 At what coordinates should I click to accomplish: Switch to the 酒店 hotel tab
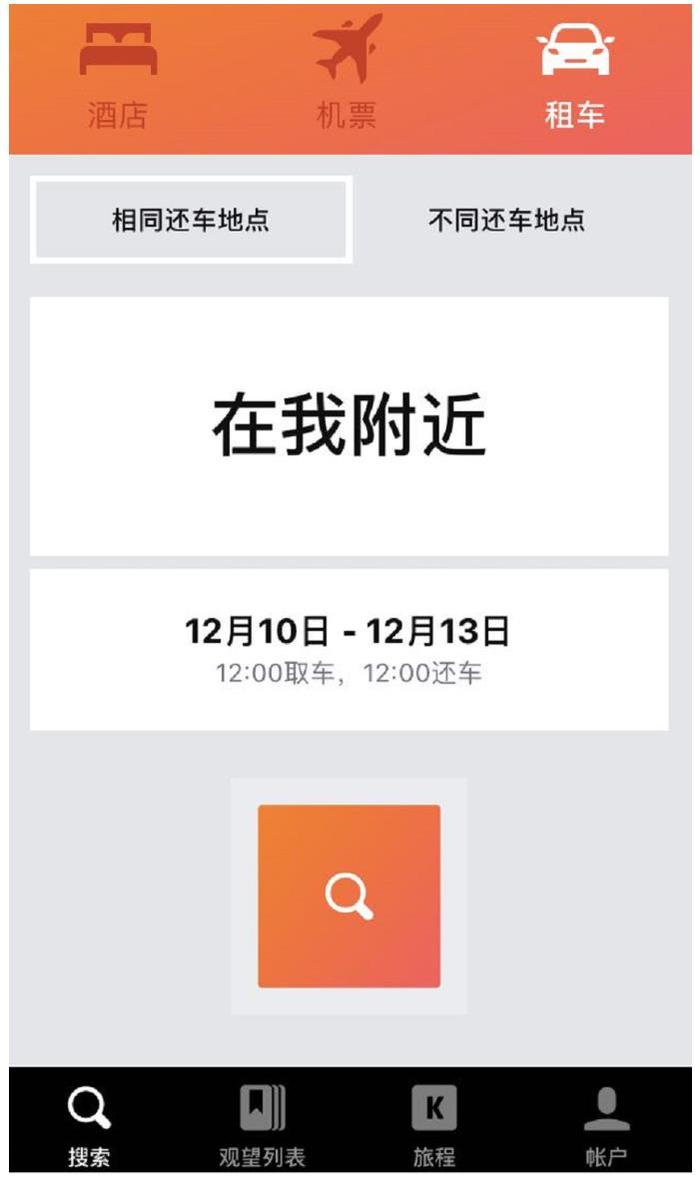118,75
